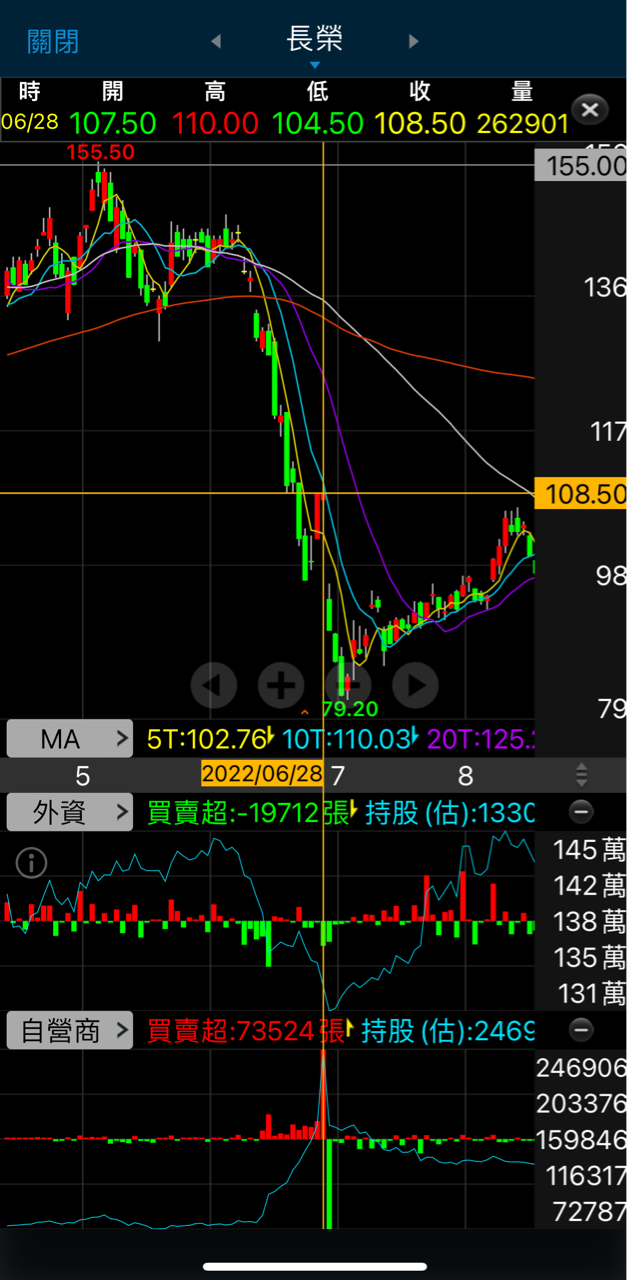Screen dimensions: 627x1280
Task: Remove the 外資 indicator panel
Action: pyautogui.click(x=581, y=811)
